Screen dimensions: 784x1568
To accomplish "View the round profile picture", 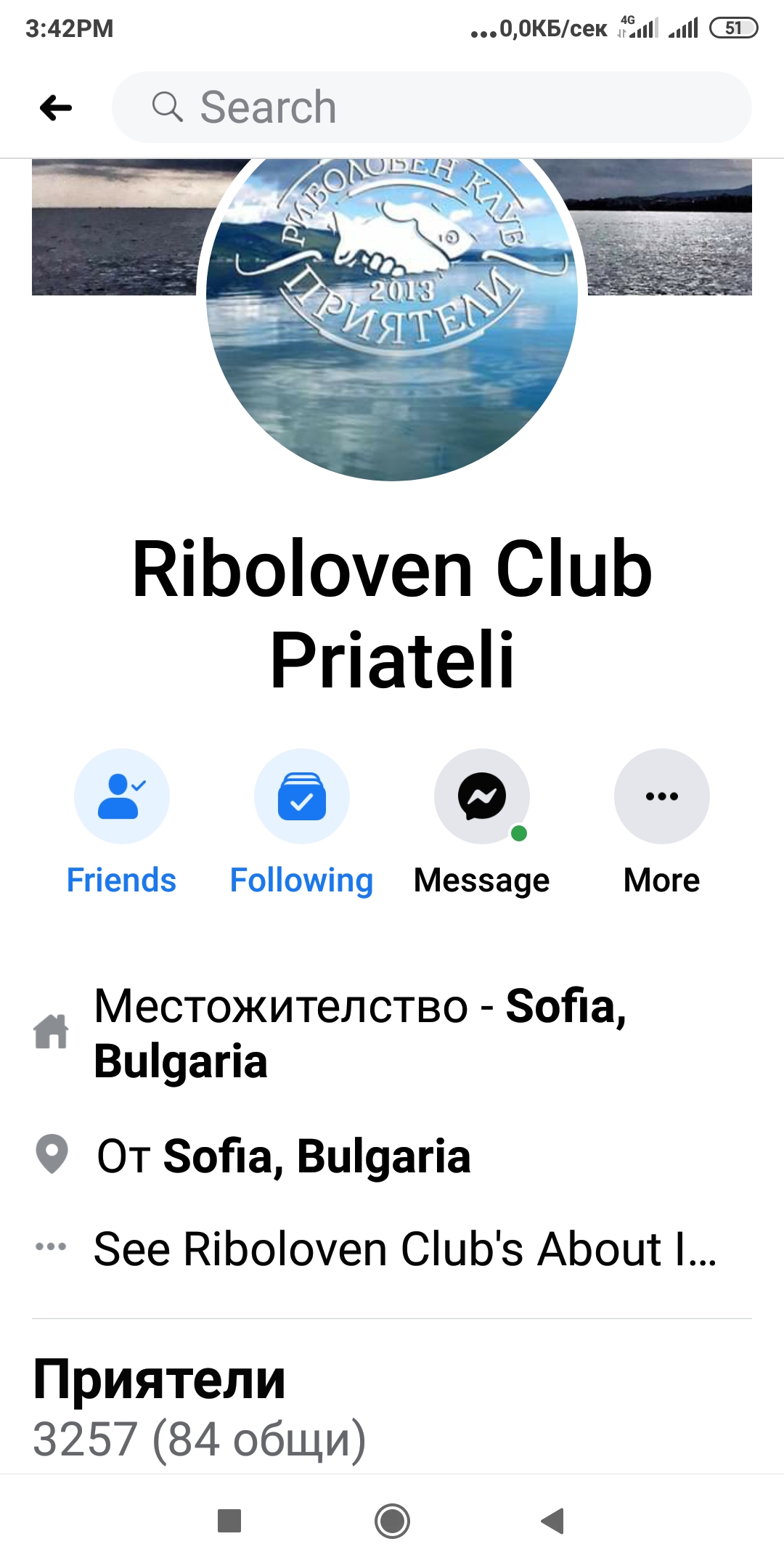I will click(392, 327).
